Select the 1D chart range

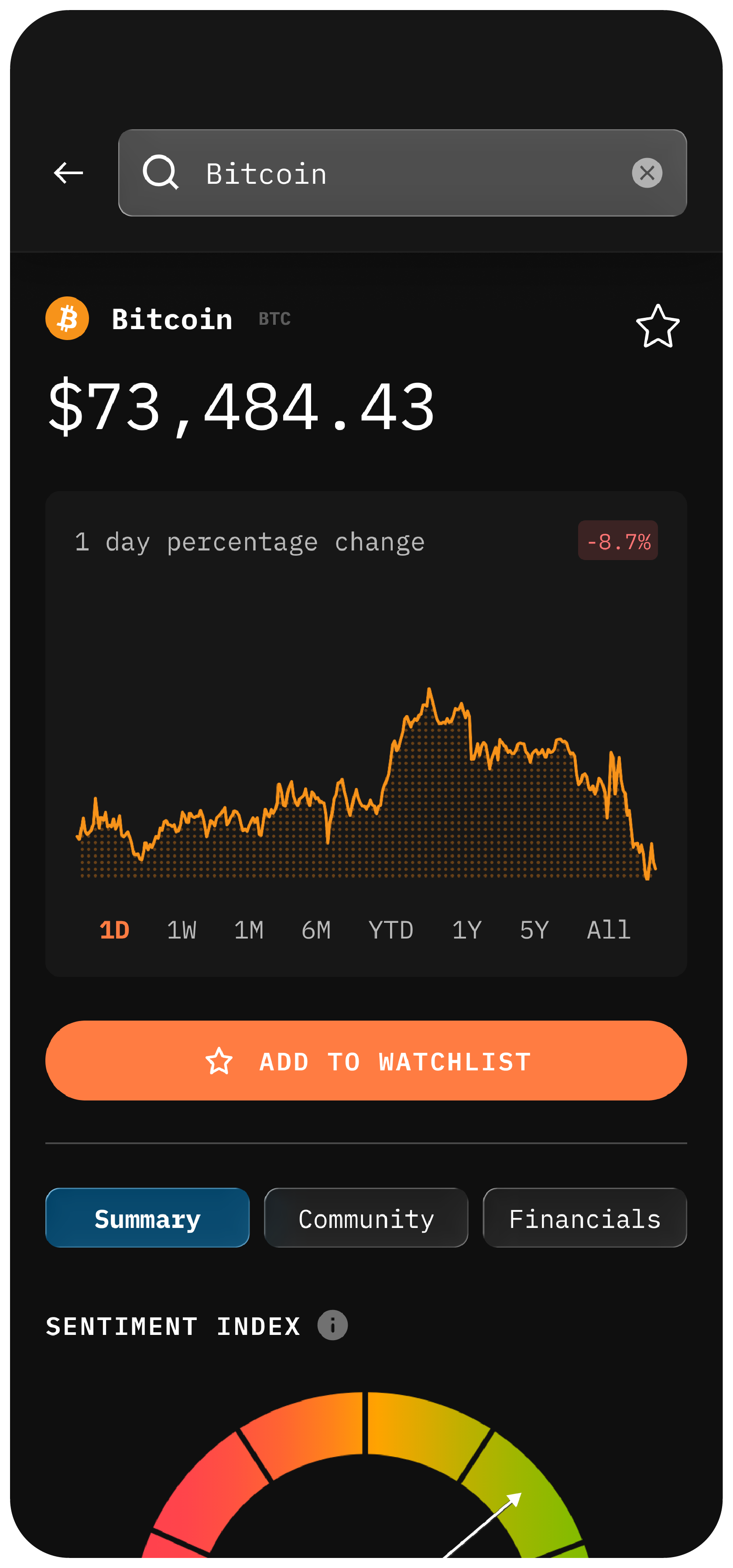[114, 930]
